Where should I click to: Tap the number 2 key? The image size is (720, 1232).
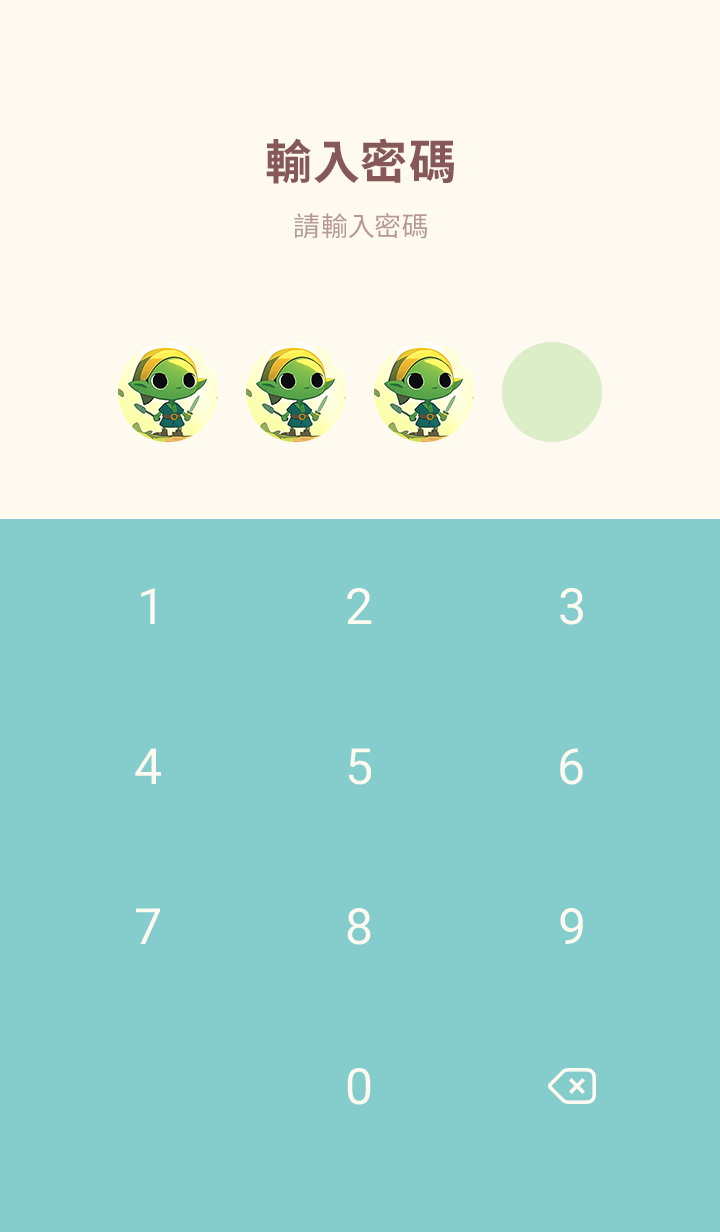click(x=359, y=607)
